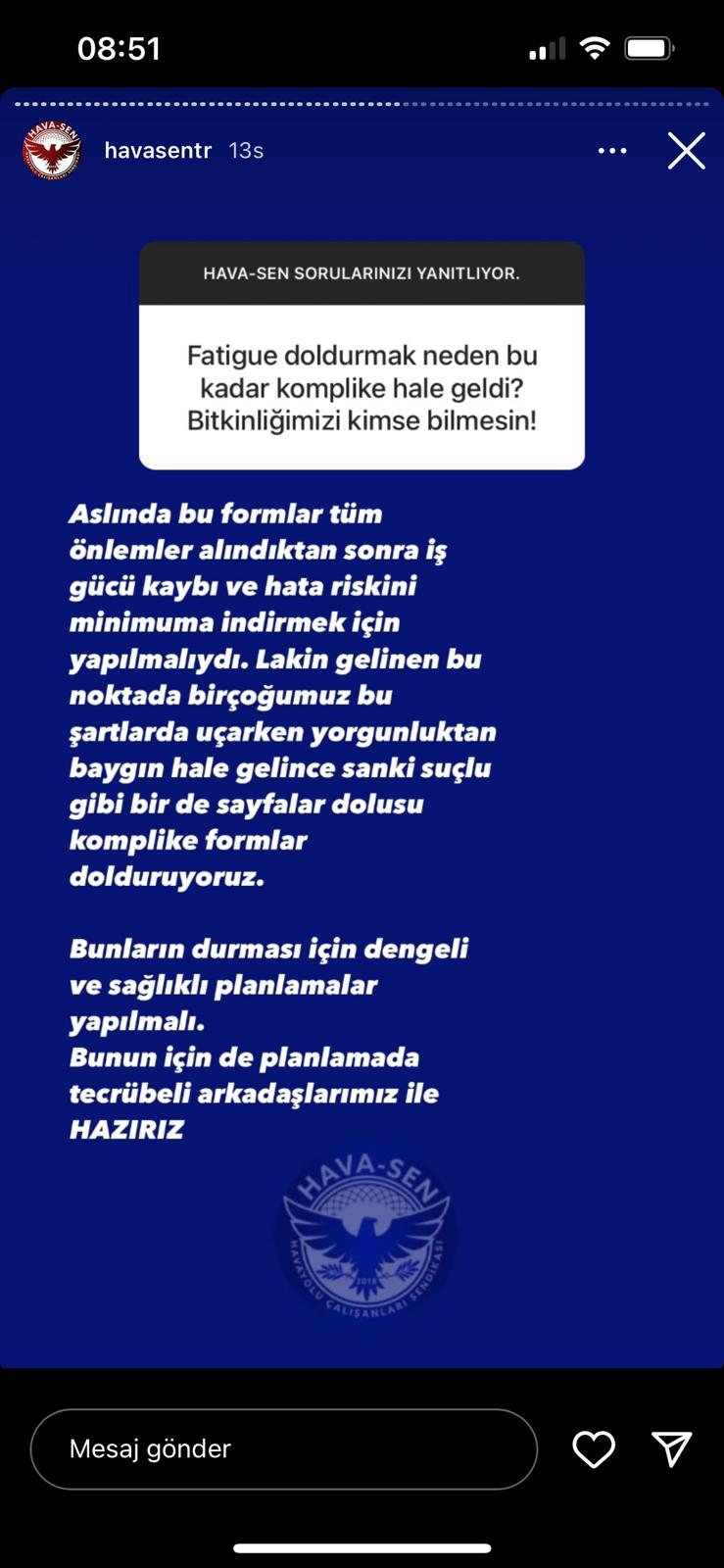Type a reply in Mesaj gönder field
Image resolution: width=724 pixels, height=1568 pixels.
click(x=284, y=1449)
